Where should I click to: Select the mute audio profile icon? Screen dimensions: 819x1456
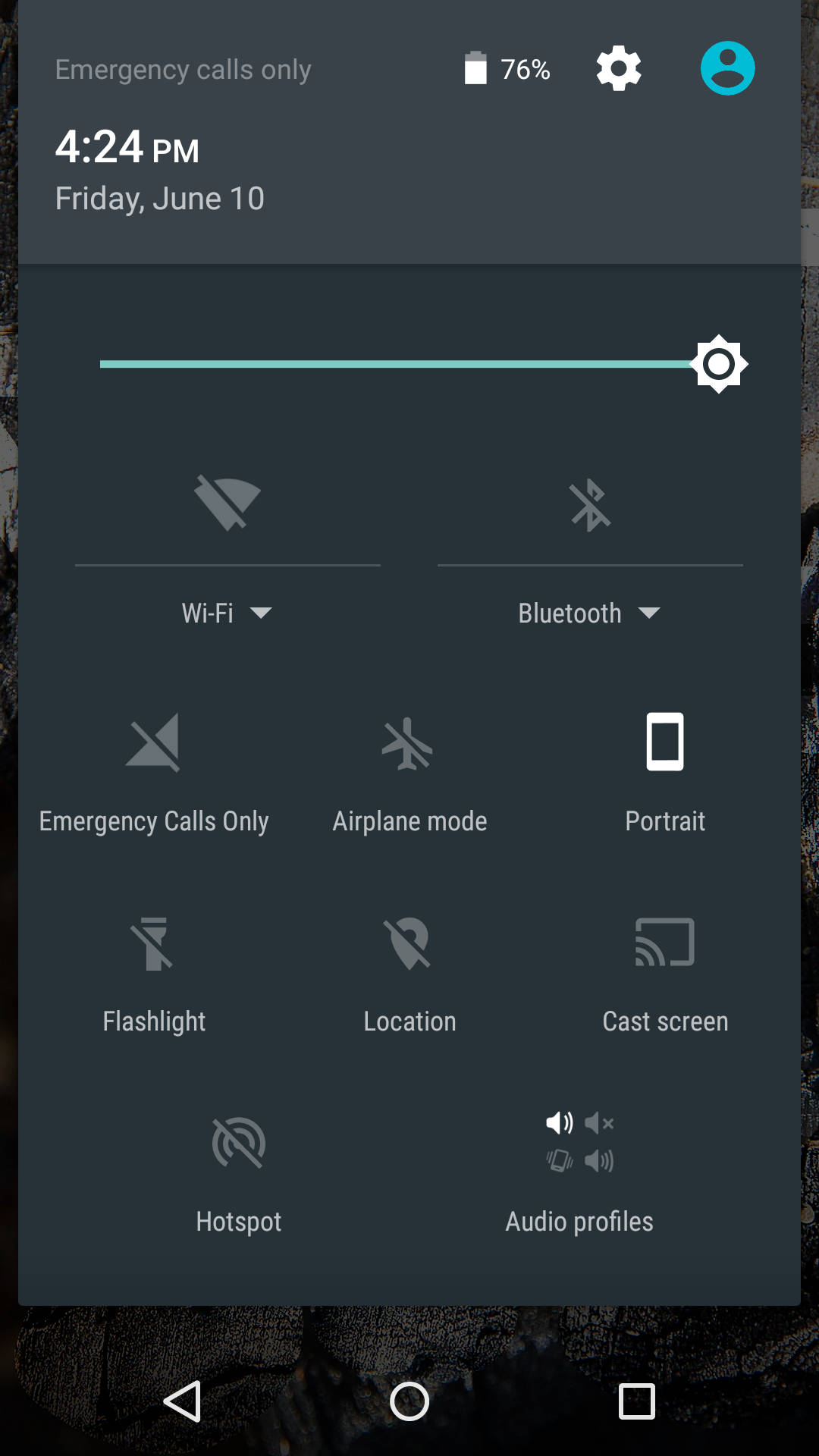[600, 1123]
